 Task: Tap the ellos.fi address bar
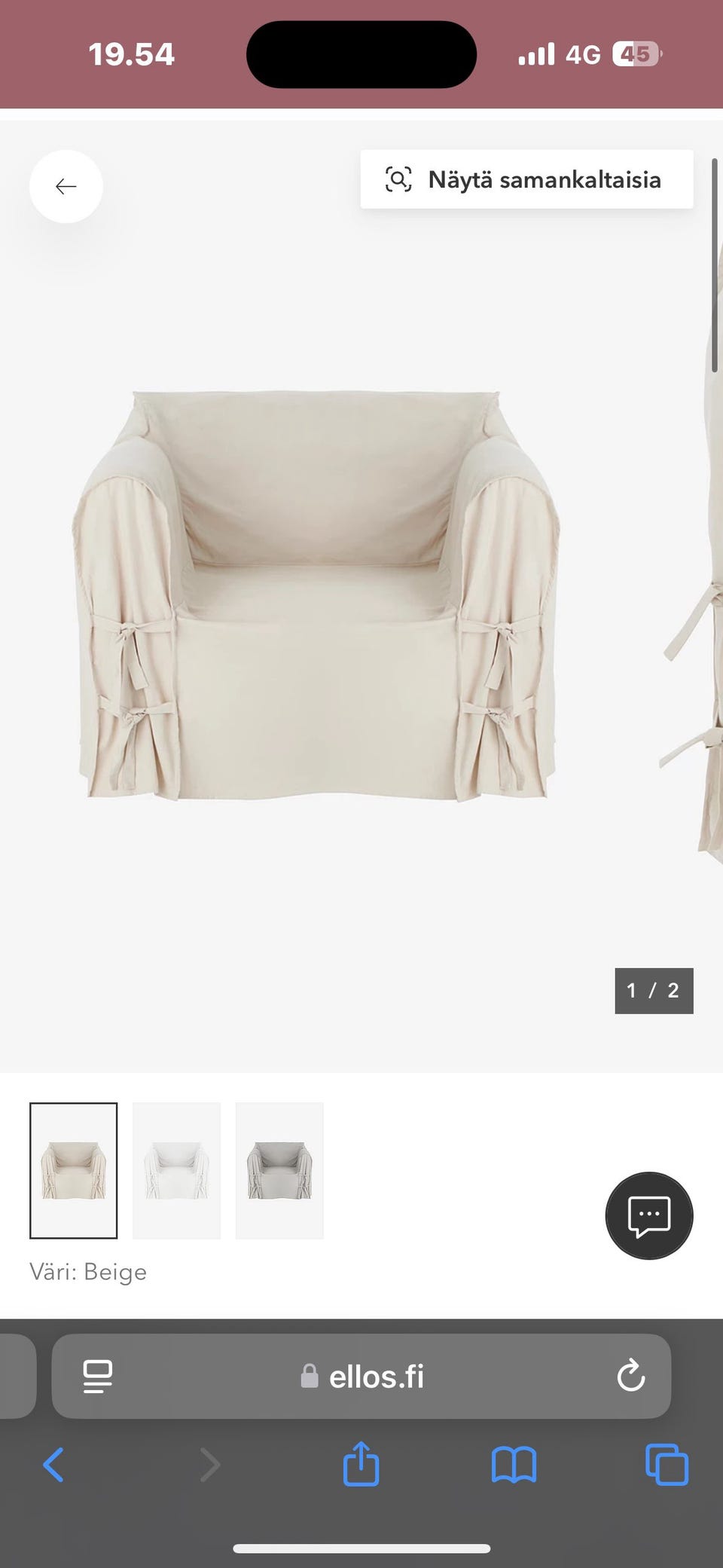click(361, 1377)
